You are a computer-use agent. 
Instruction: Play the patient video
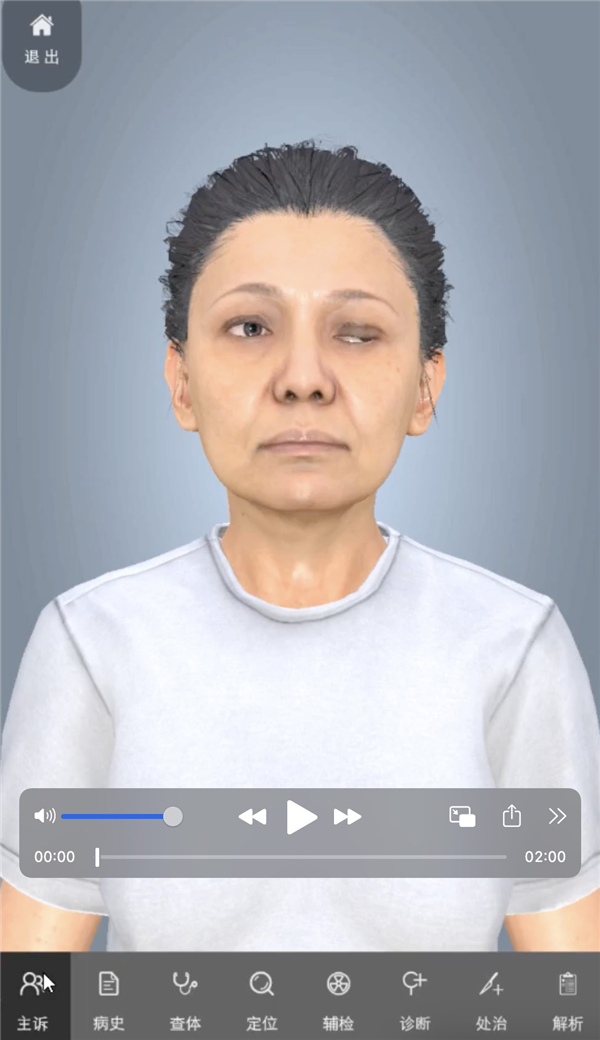(300, 817)
